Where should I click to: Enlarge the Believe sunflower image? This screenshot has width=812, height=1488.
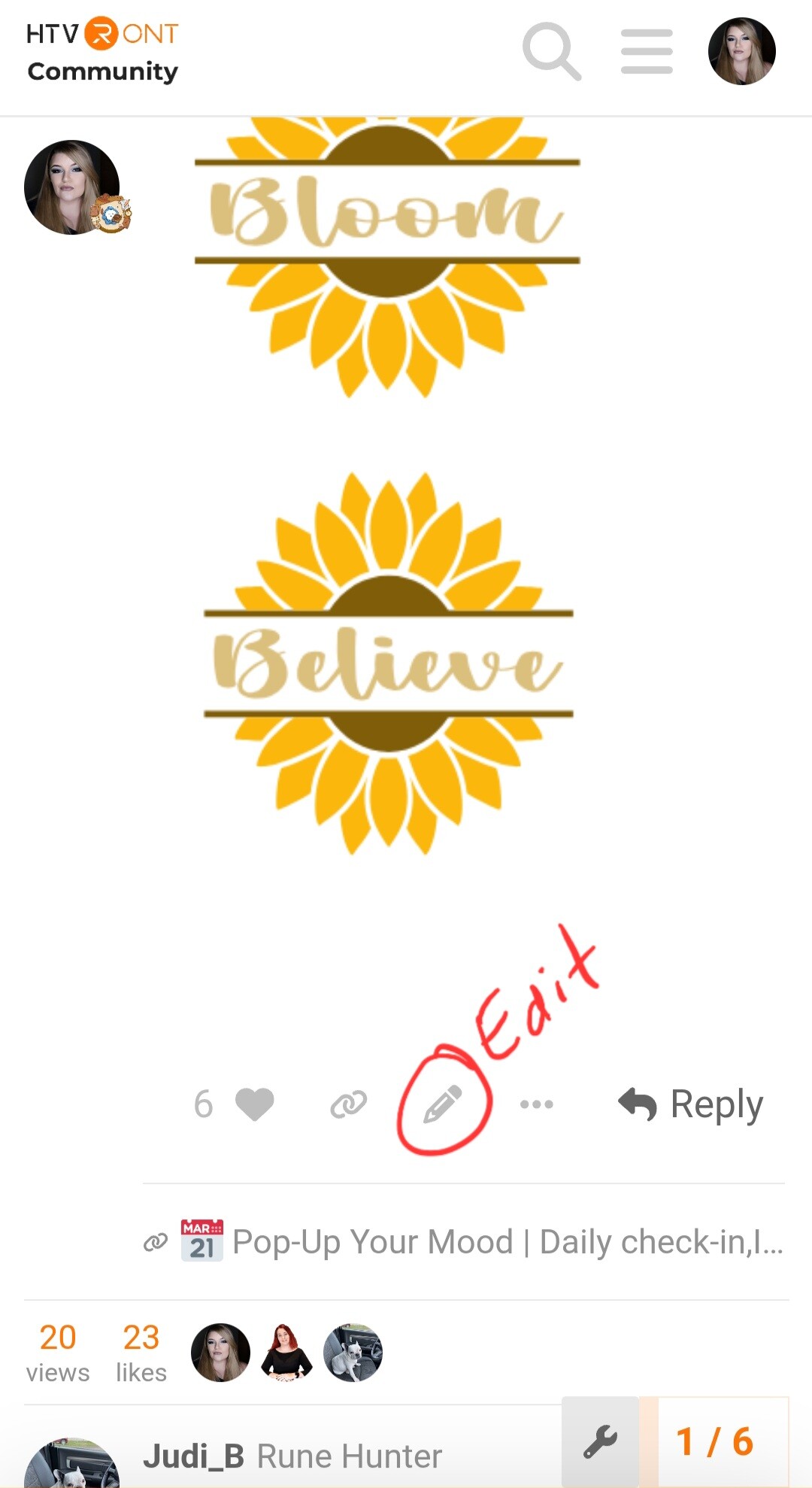click(388, 664)
